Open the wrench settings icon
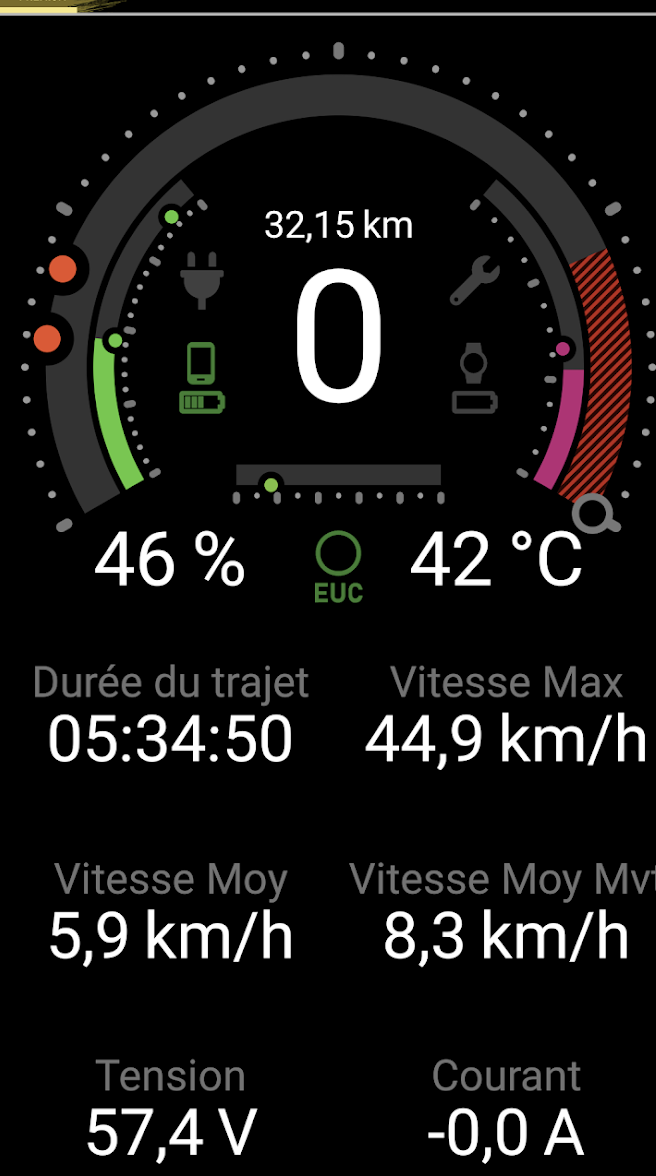 tap(475, 280)
